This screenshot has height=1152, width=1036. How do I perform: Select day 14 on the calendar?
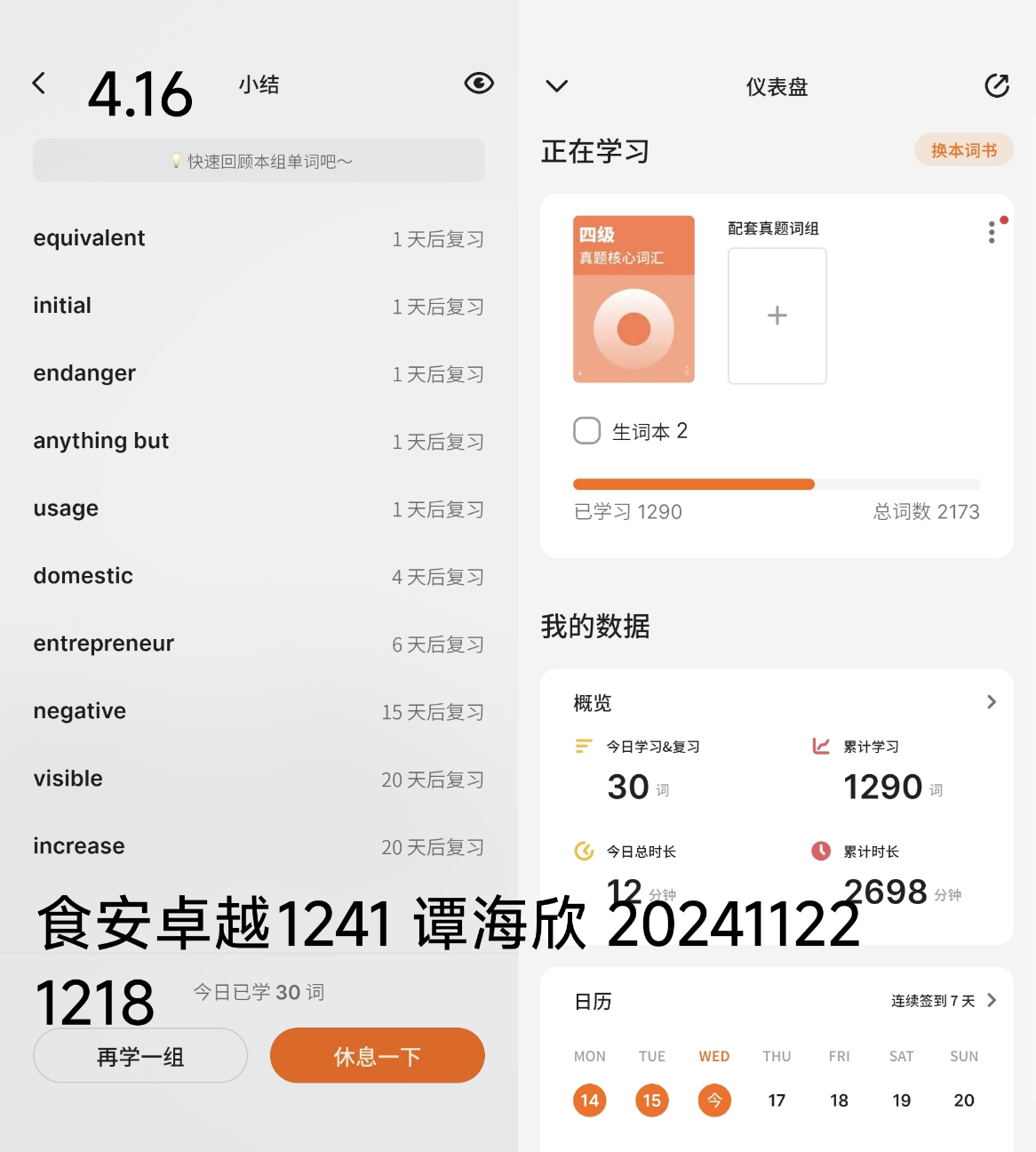pos(590,1100)
